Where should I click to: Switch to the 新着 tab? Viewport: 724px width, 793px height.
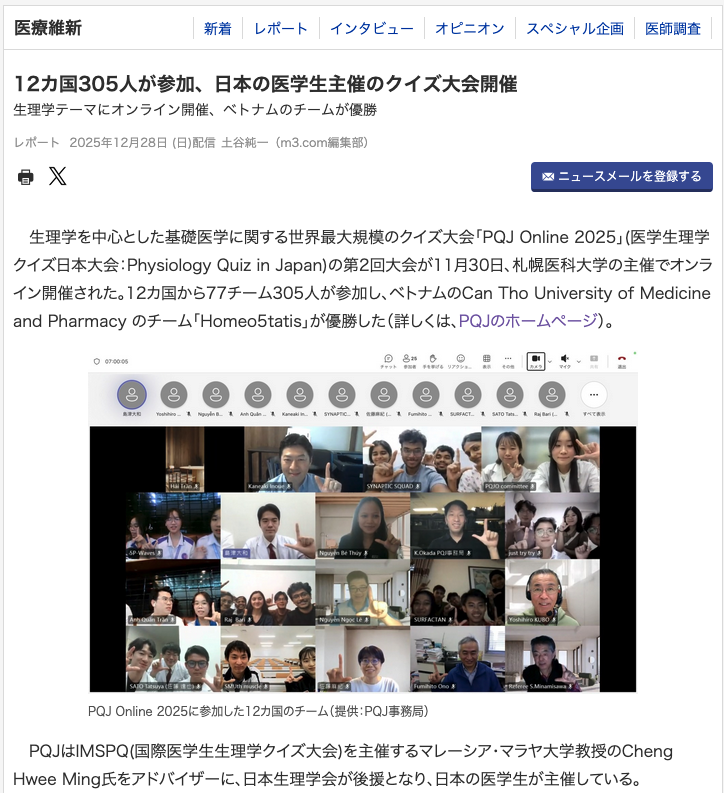(217, 28)
